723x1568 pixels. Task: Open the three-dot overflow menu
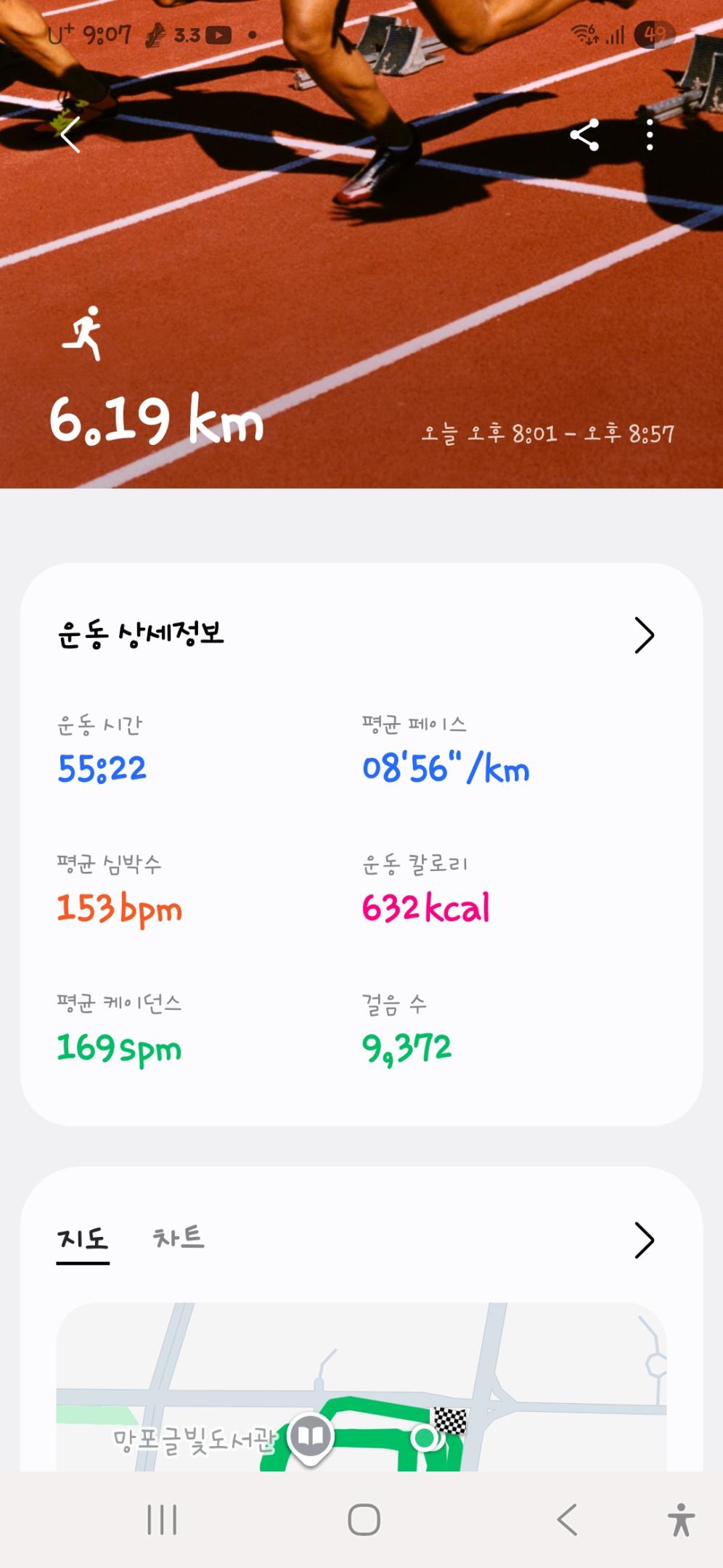pos(650,135)
